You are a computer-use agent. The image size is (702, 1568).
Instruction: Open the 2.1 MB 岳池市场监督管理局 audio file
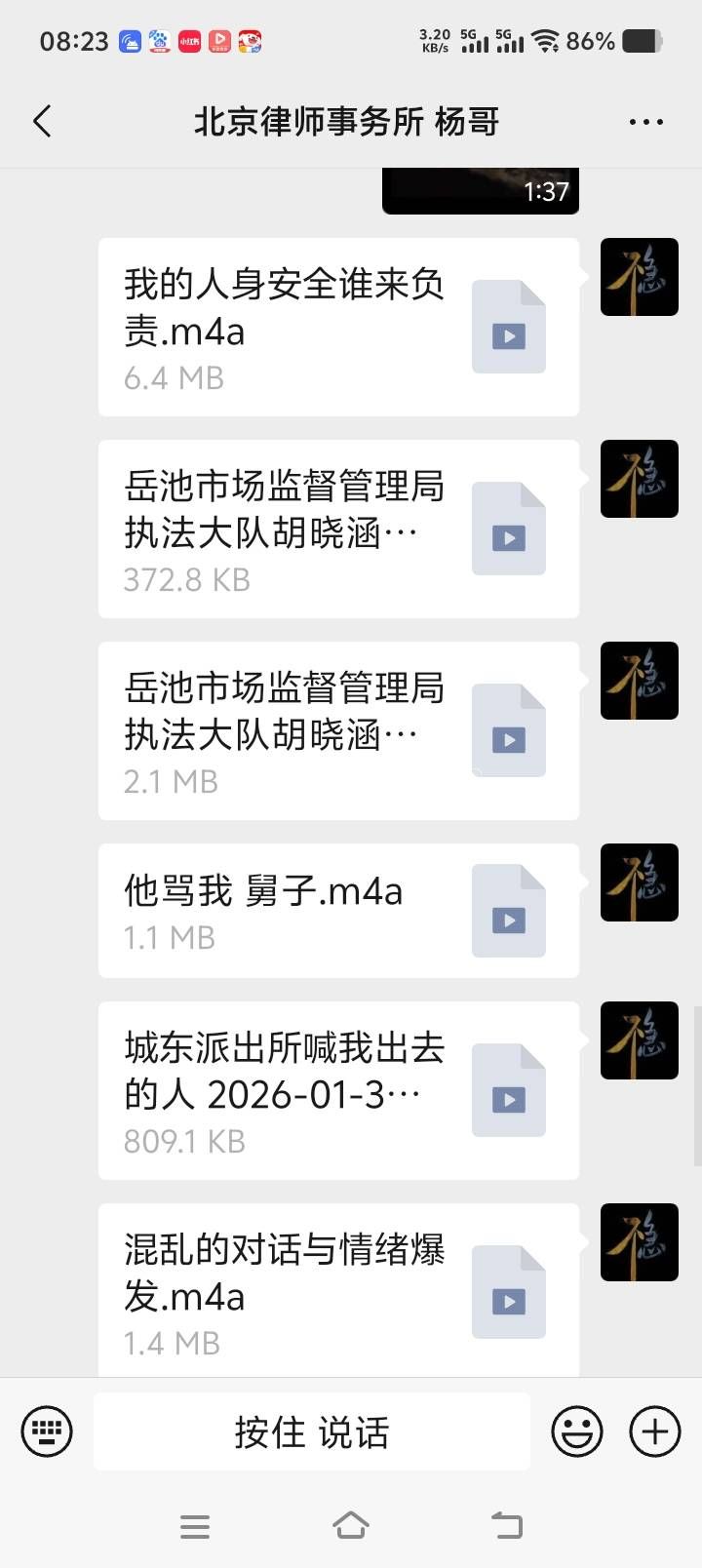[338, 731]
